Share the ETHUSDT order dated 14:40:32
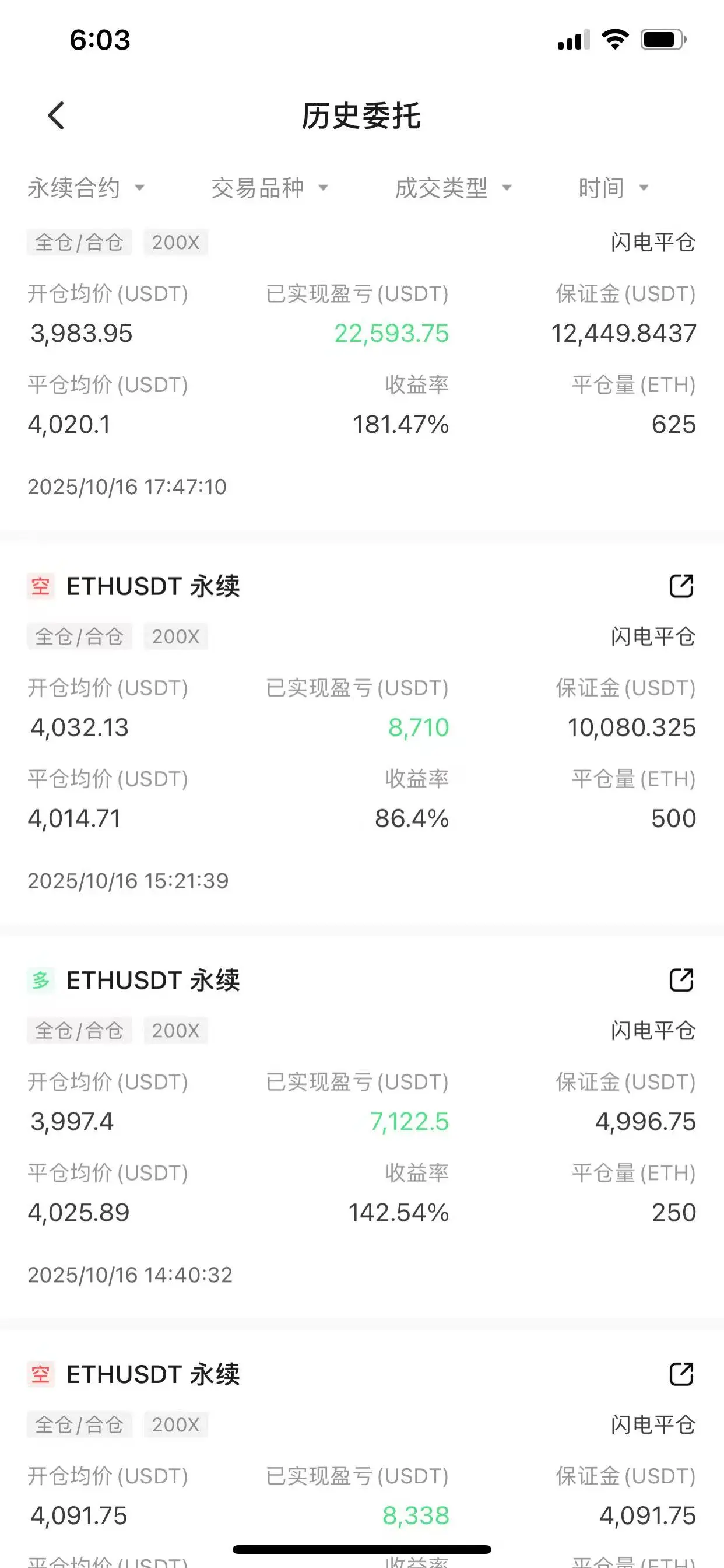 point(681,980)
